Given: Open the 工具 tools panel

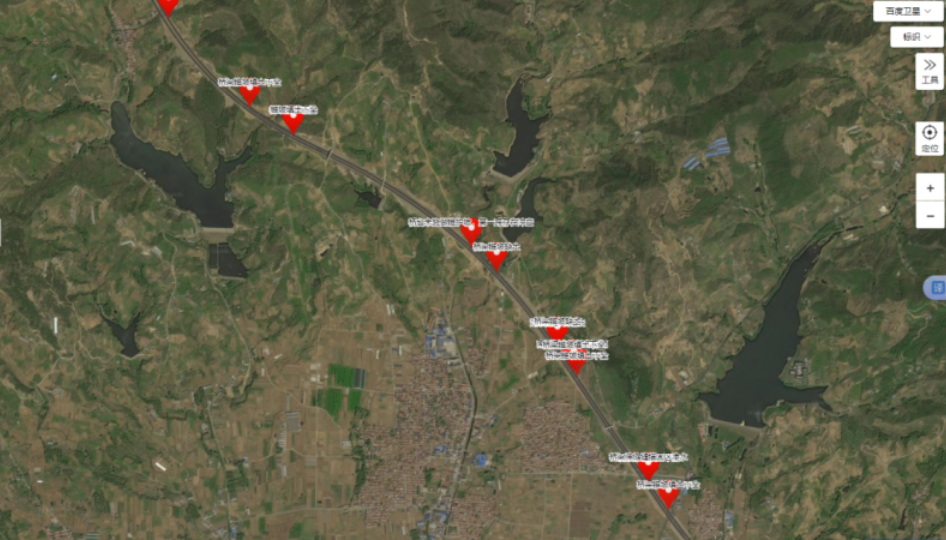Looking at the screenshot, I should (929, 71).
